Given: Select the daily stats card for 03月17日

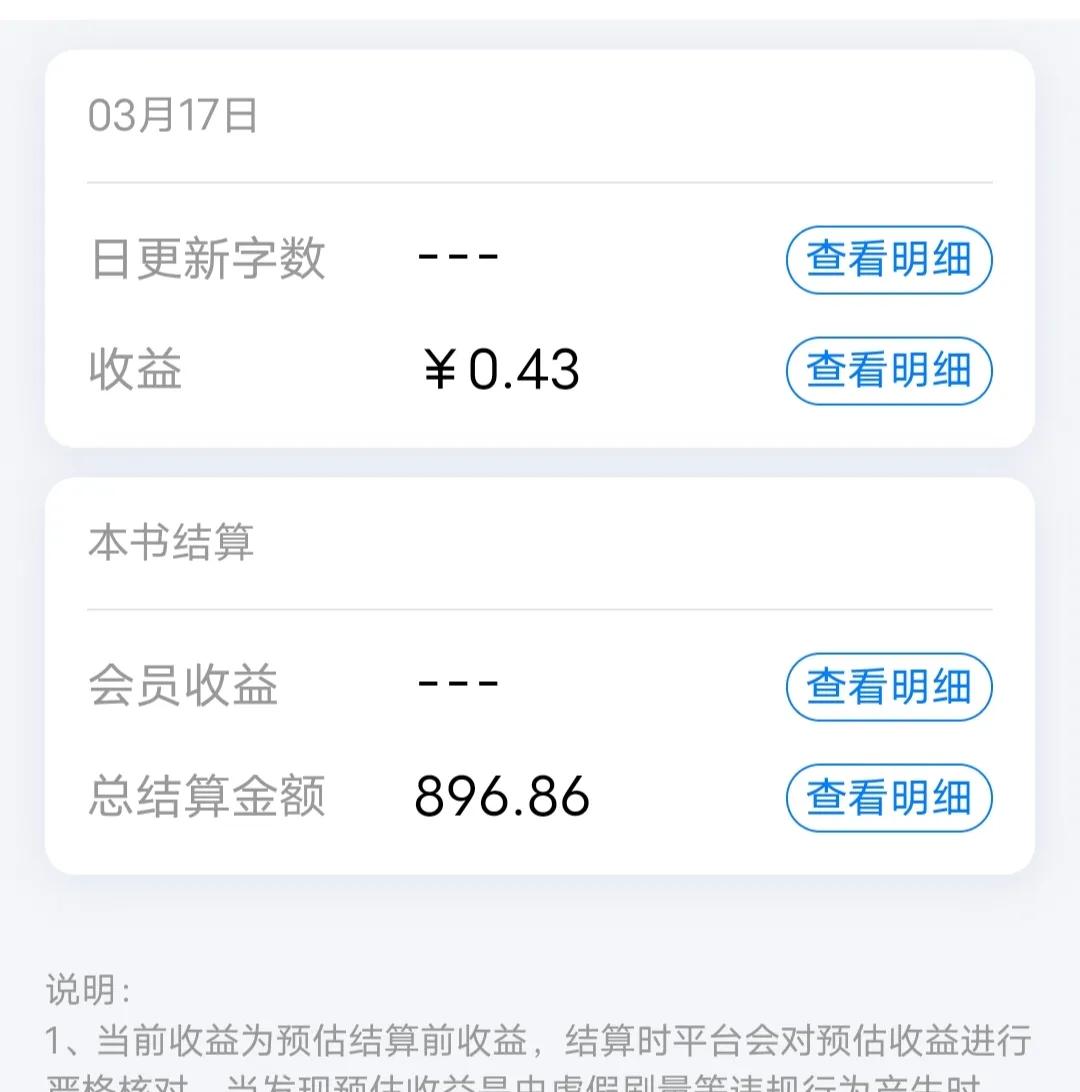Looking at the screenshot, I should pos(540,245).
